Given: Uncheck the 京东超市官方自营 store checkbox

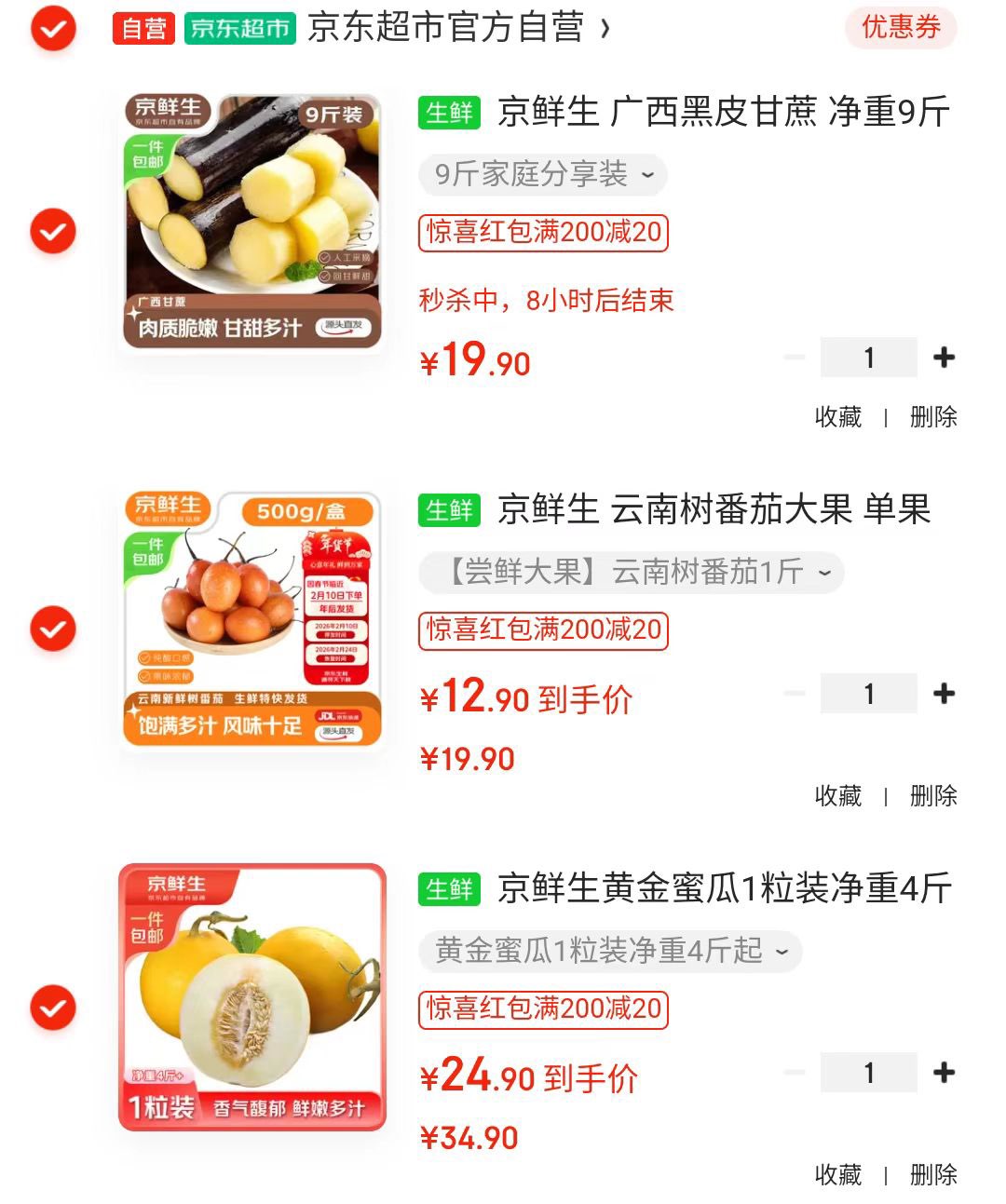Looking at the screenshot, I should [53, 29].
